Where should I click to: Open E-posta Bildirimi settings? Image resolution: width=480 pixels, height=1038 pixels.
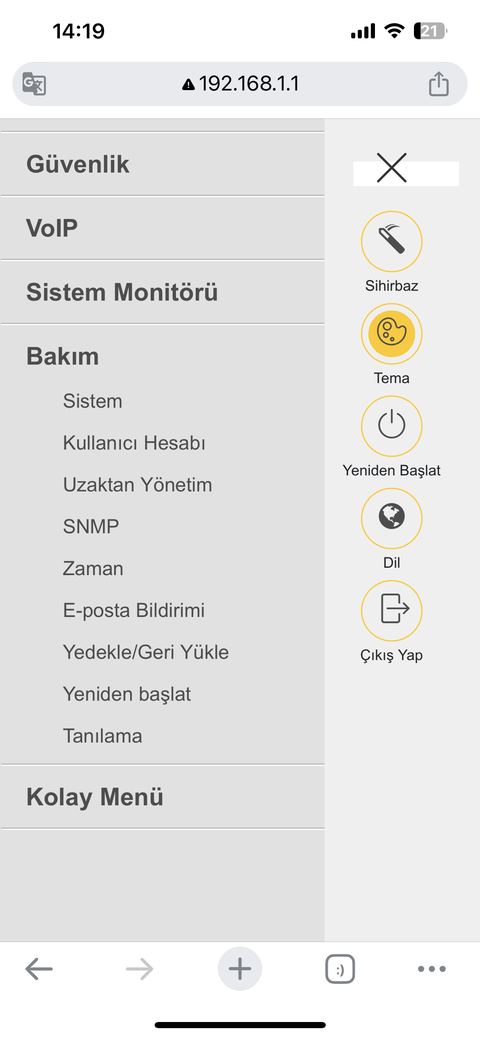[x=134, y=610]
